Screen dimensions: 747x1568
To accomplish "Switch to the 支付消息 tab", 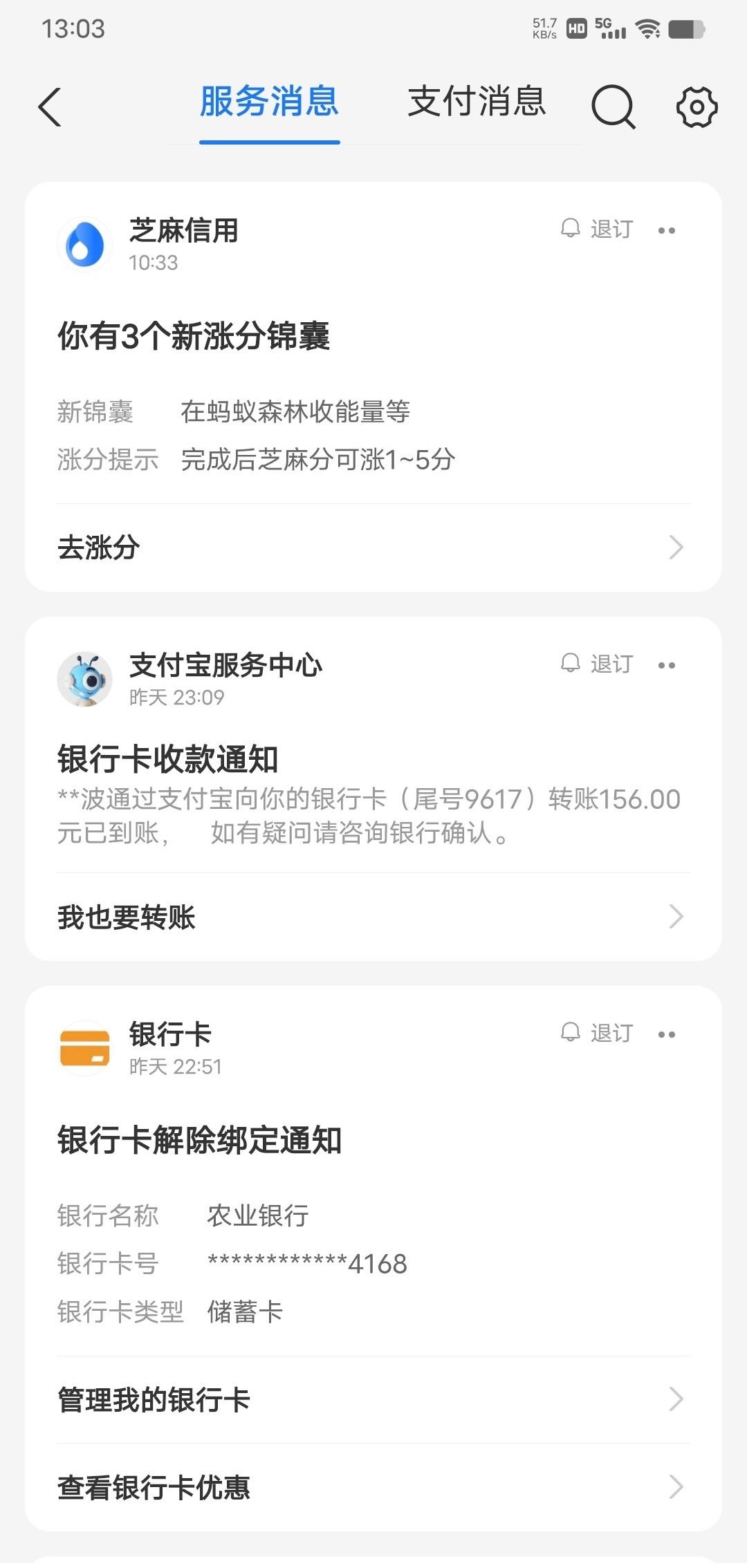I will [477, 102].
